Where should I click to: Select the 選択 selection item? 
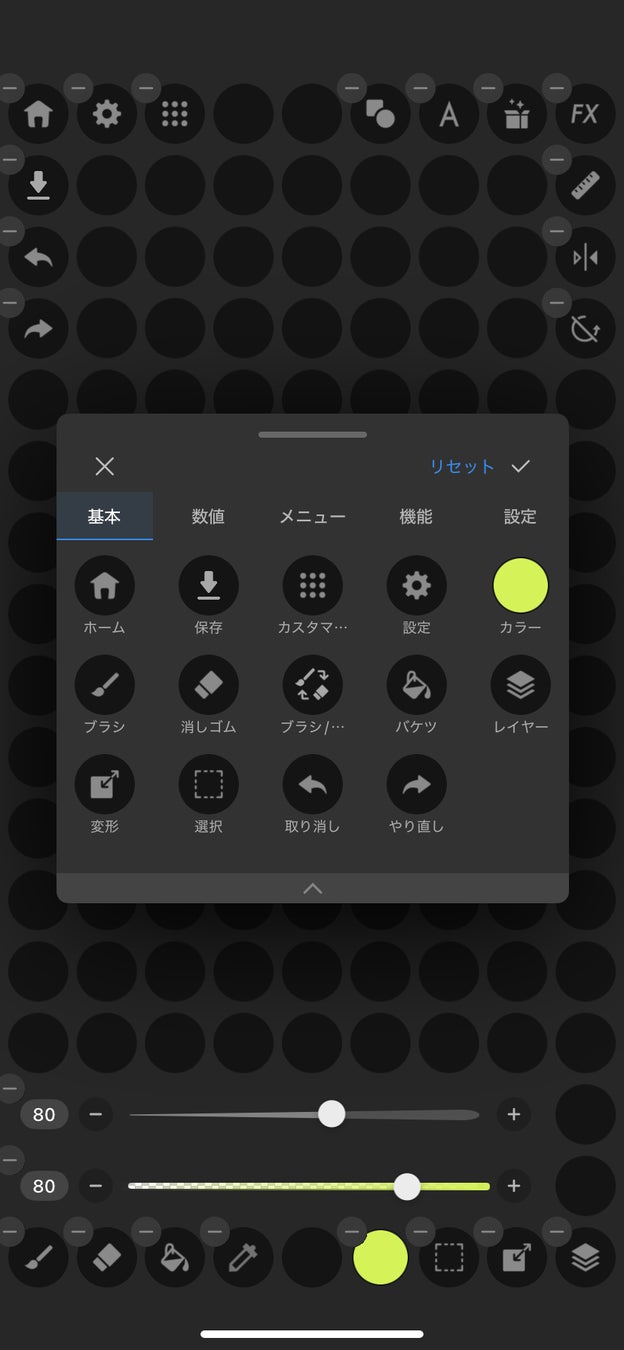click(x=209, y=786)
